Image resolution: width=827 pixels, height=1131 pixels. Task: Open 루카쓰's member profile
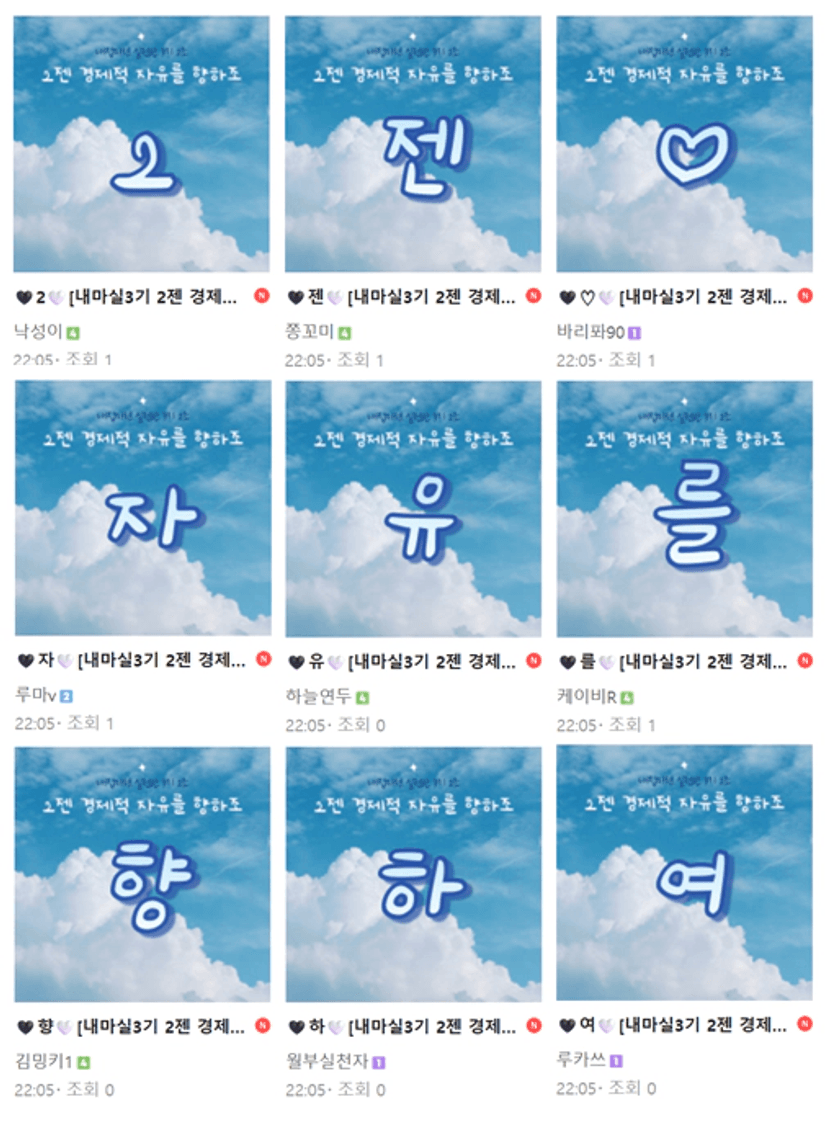[581, 1060]
